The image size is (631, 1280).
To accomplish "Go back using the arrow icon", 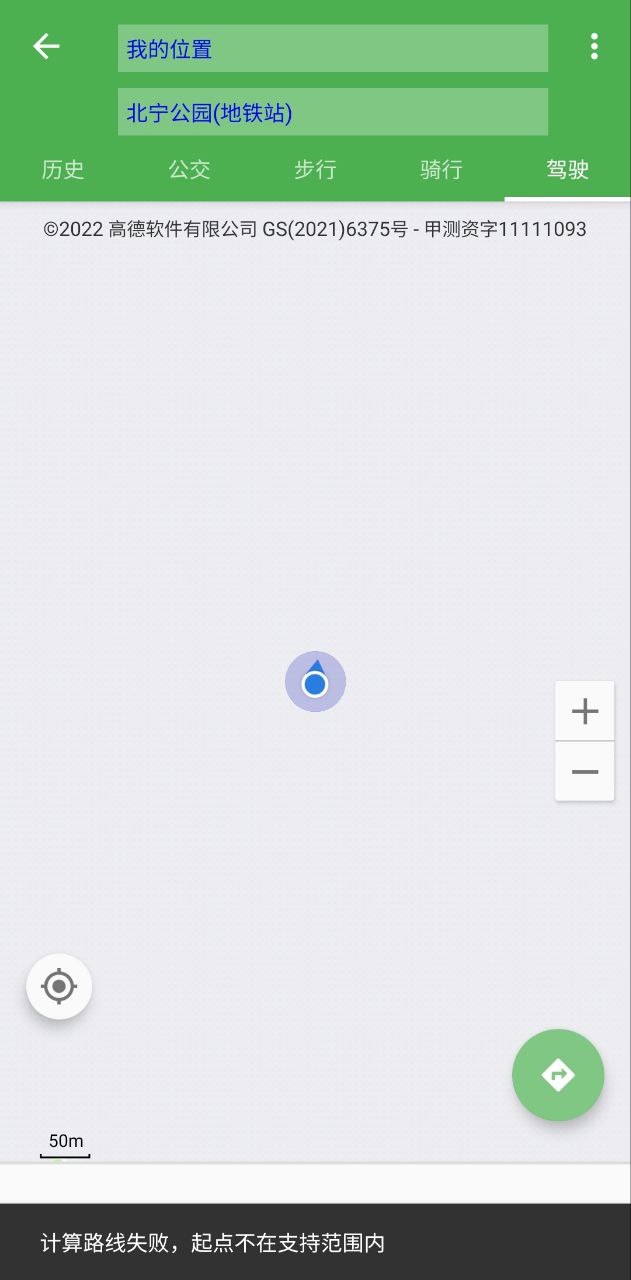I will pyautogui.click(x=46, y=47).
